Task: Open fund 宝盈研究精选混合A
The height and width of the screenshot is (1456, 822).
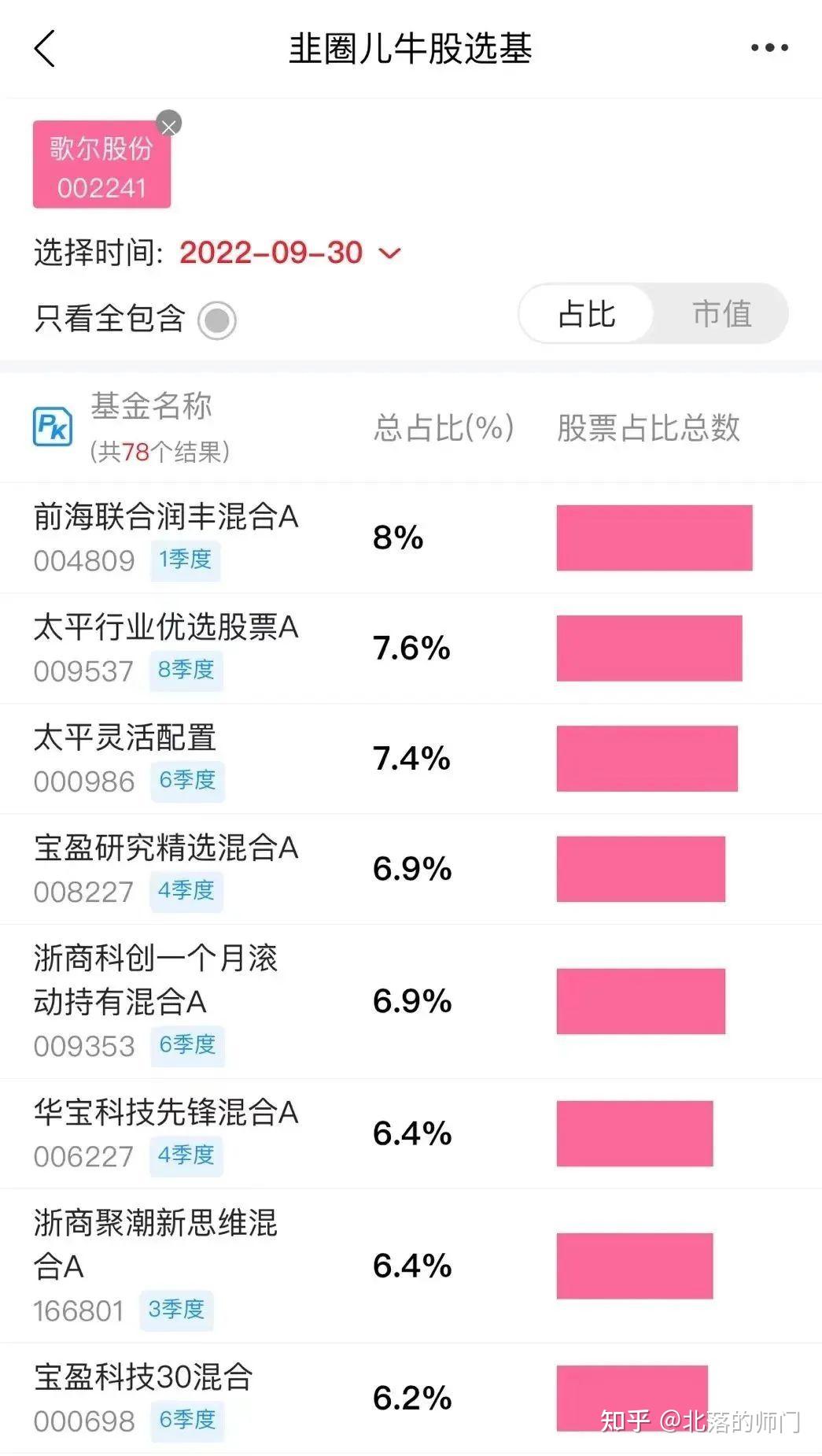Action: click(411, 868)
